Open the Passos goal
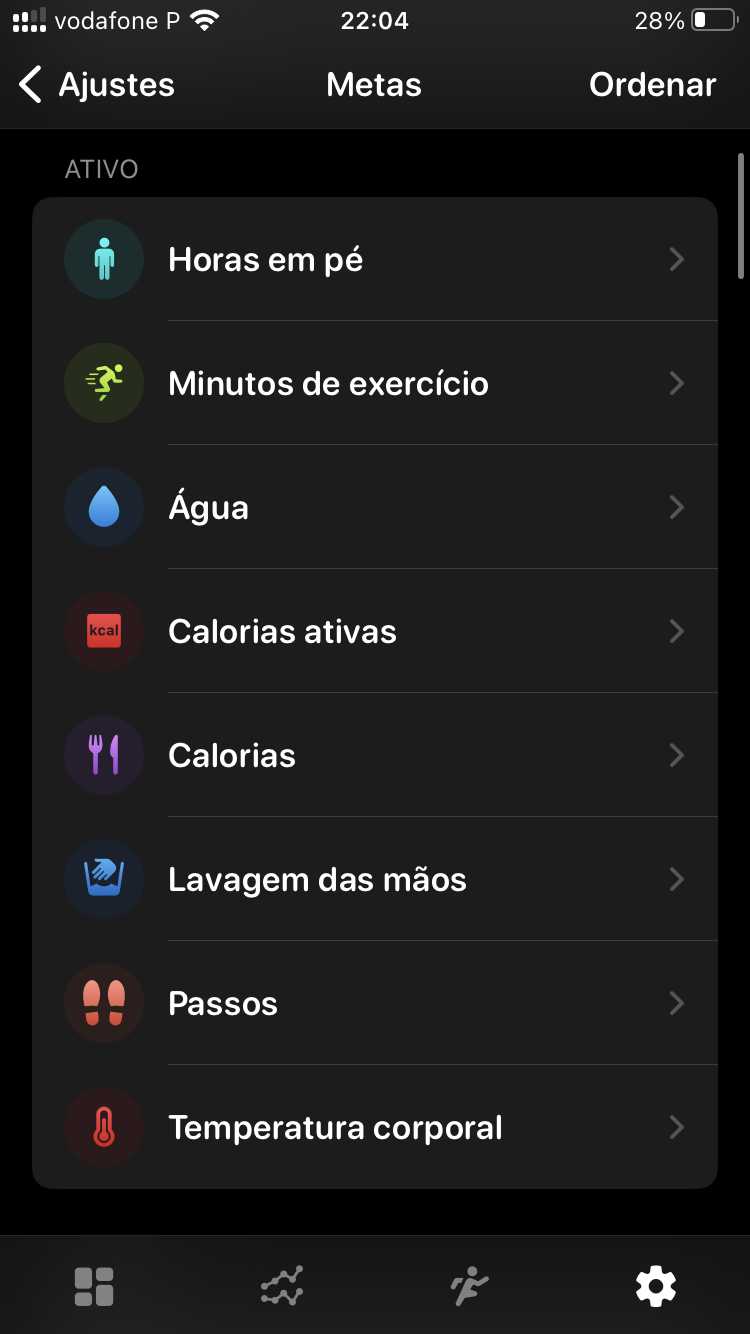Image resolution: width=750 pixels, height=1334 pixels. [x=375, y=1004]
